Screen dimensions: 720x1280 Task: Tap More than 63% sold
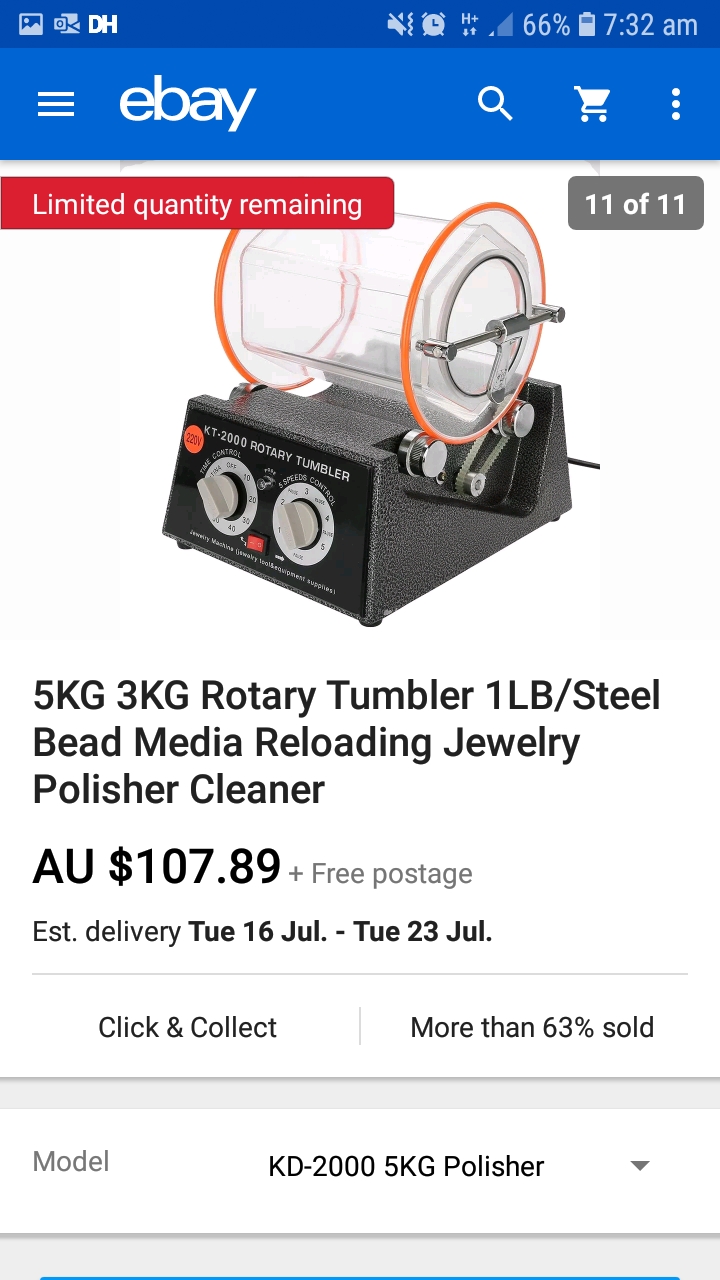pyautogui.click(x=529, y=1027)
